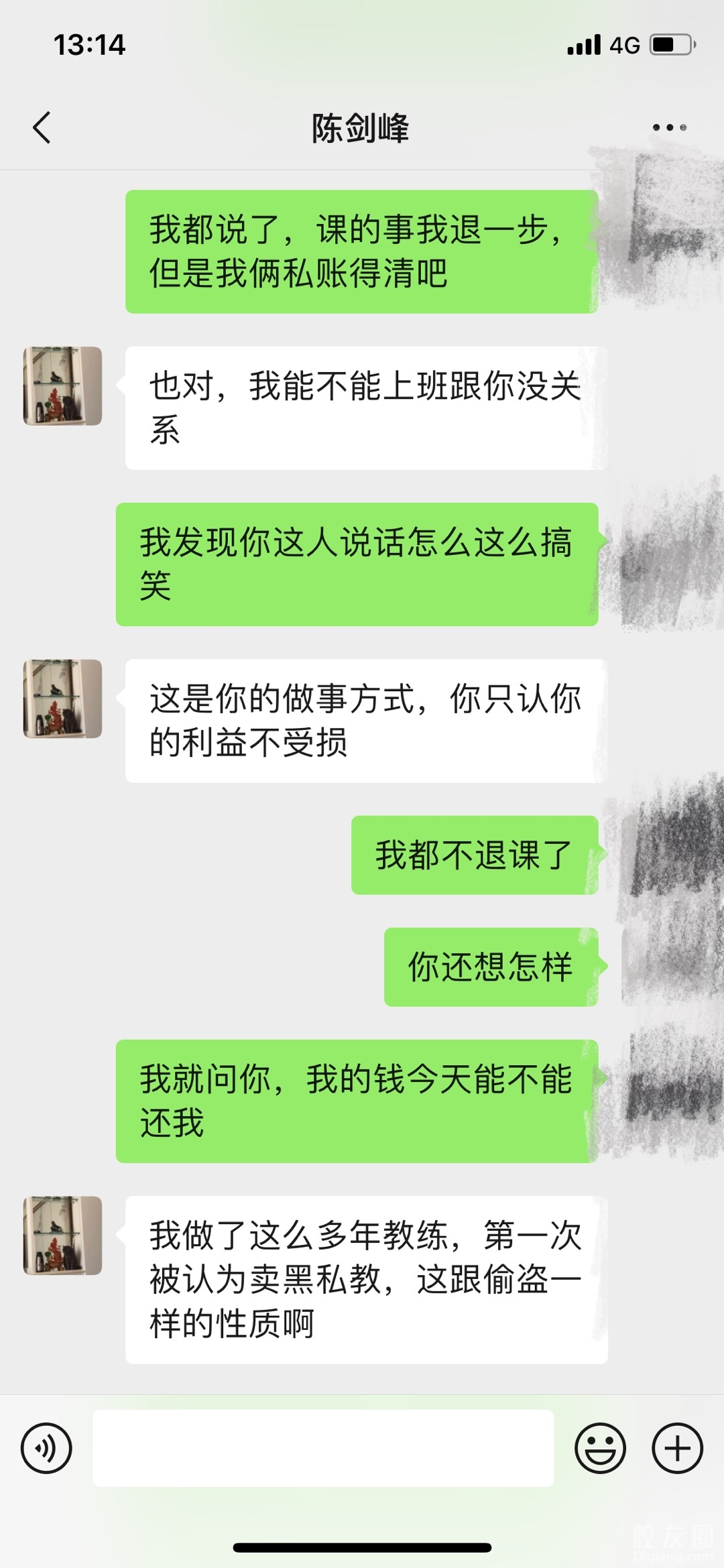Tap avatar next to 这是你的做事方式 message

(63, 699)
